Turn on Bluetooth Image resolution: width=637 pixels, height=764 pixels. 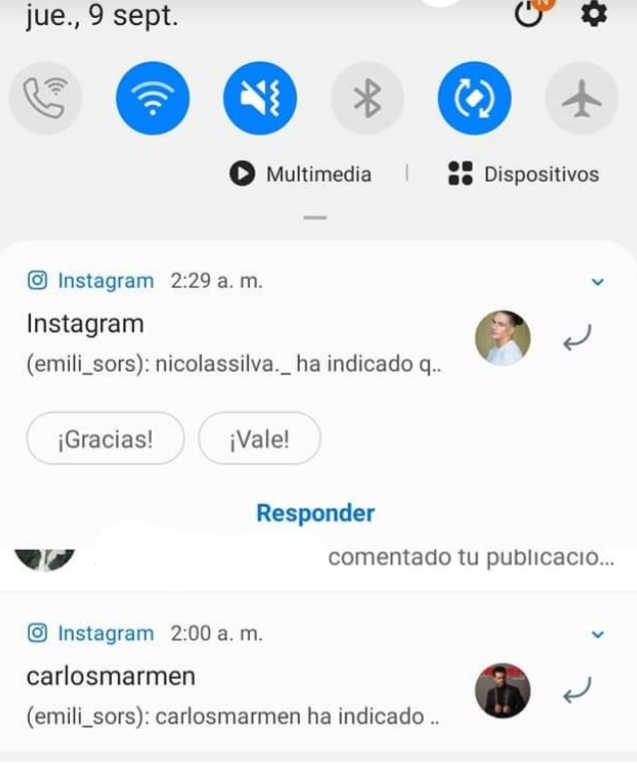(x=367, y=98)
